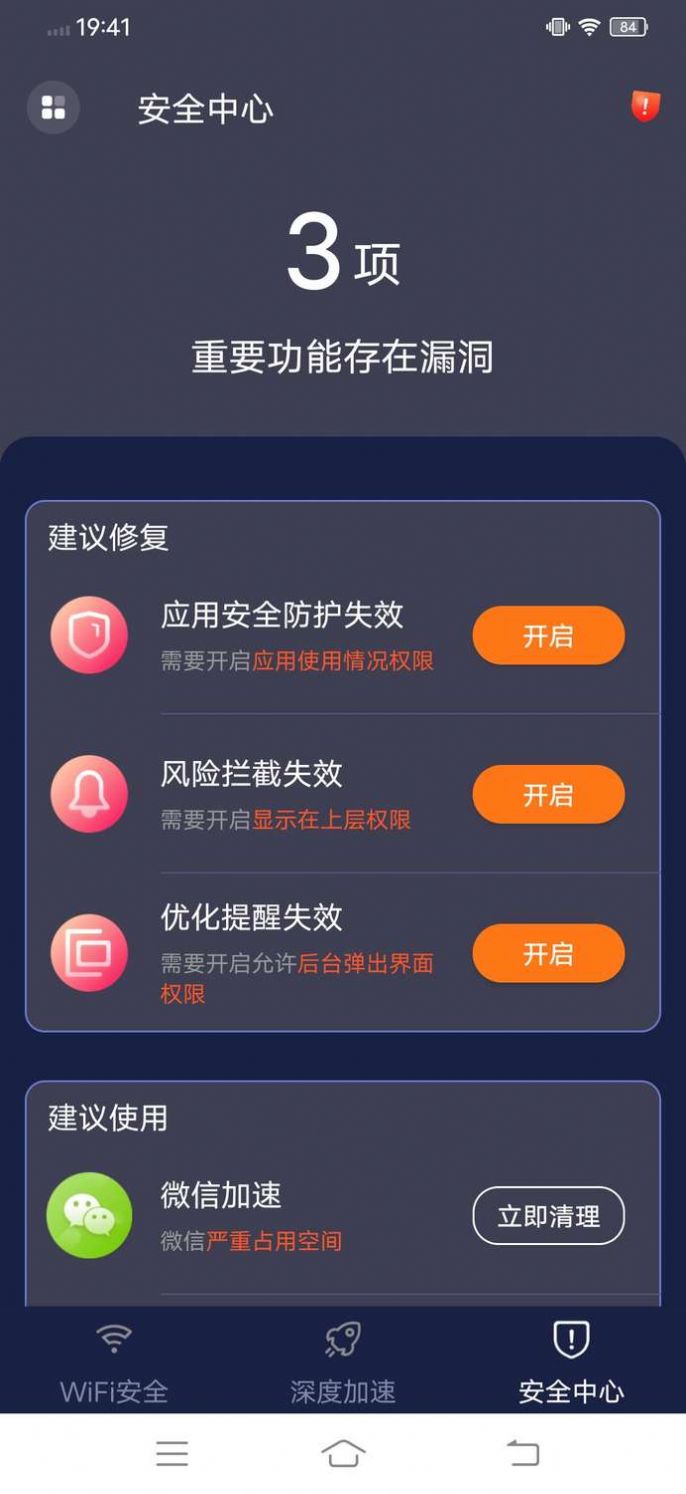Screen dimensions: 686x1494
Task: Enable 应用安全防护 with its 开启 button
Action: [x=548, y=636]
